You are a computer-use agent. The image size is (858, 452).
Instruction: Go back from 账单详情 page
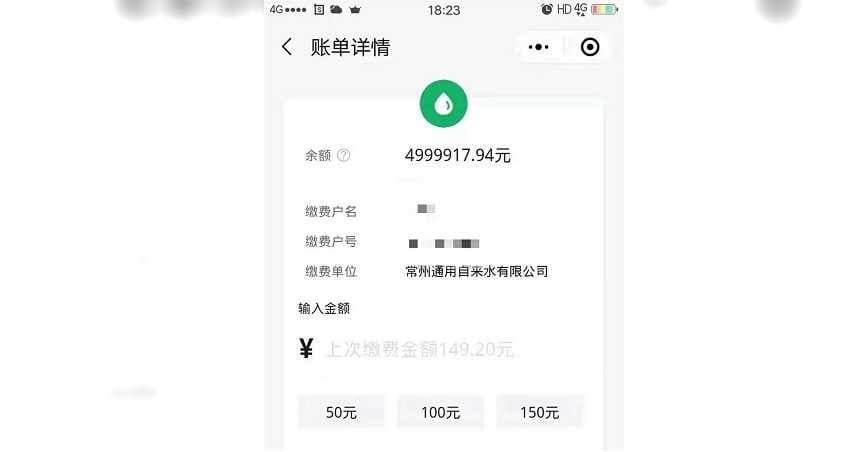[x=287, y=47]
